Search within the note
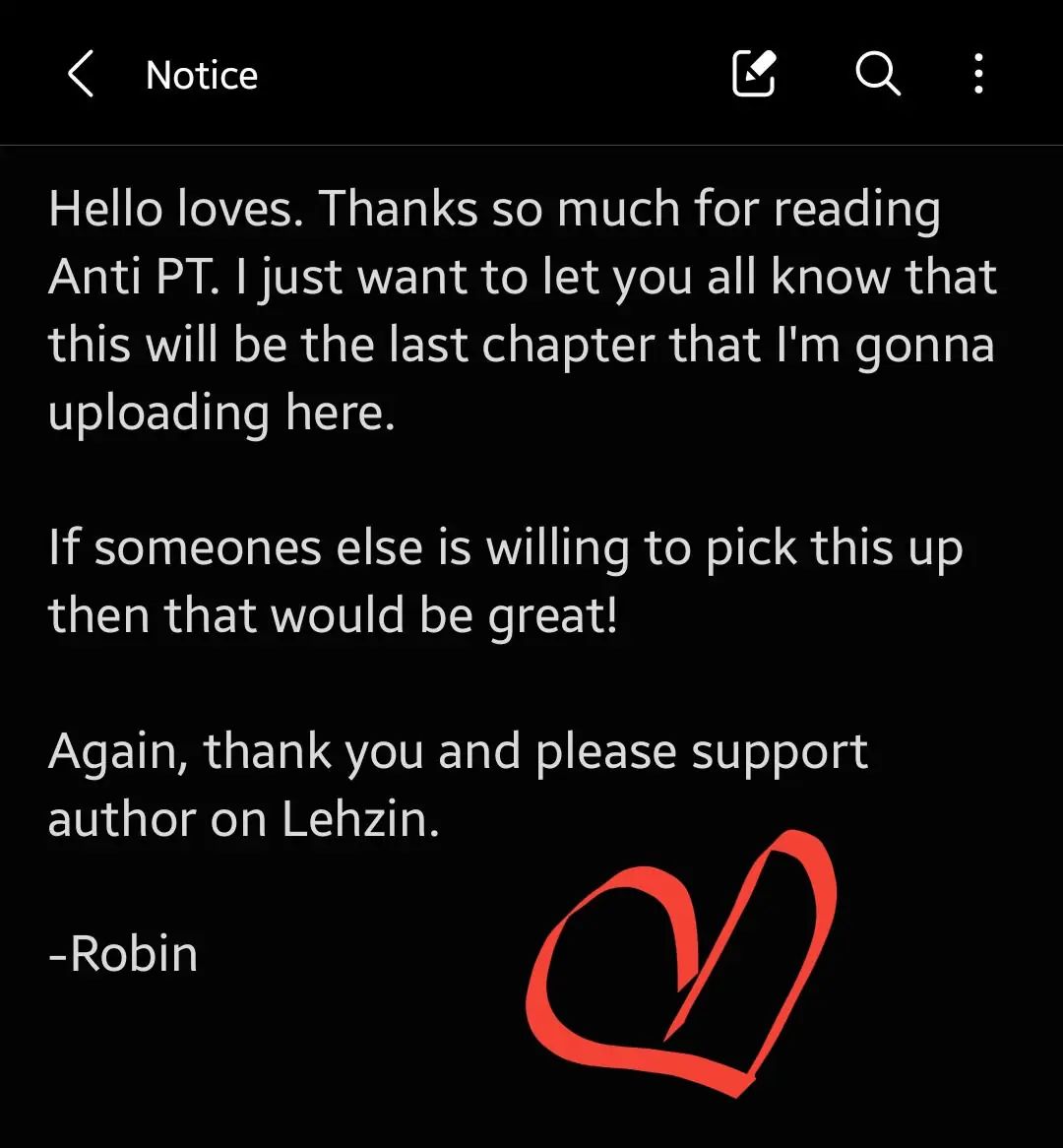This screenshot has height=1148, width=1063. 877,74
